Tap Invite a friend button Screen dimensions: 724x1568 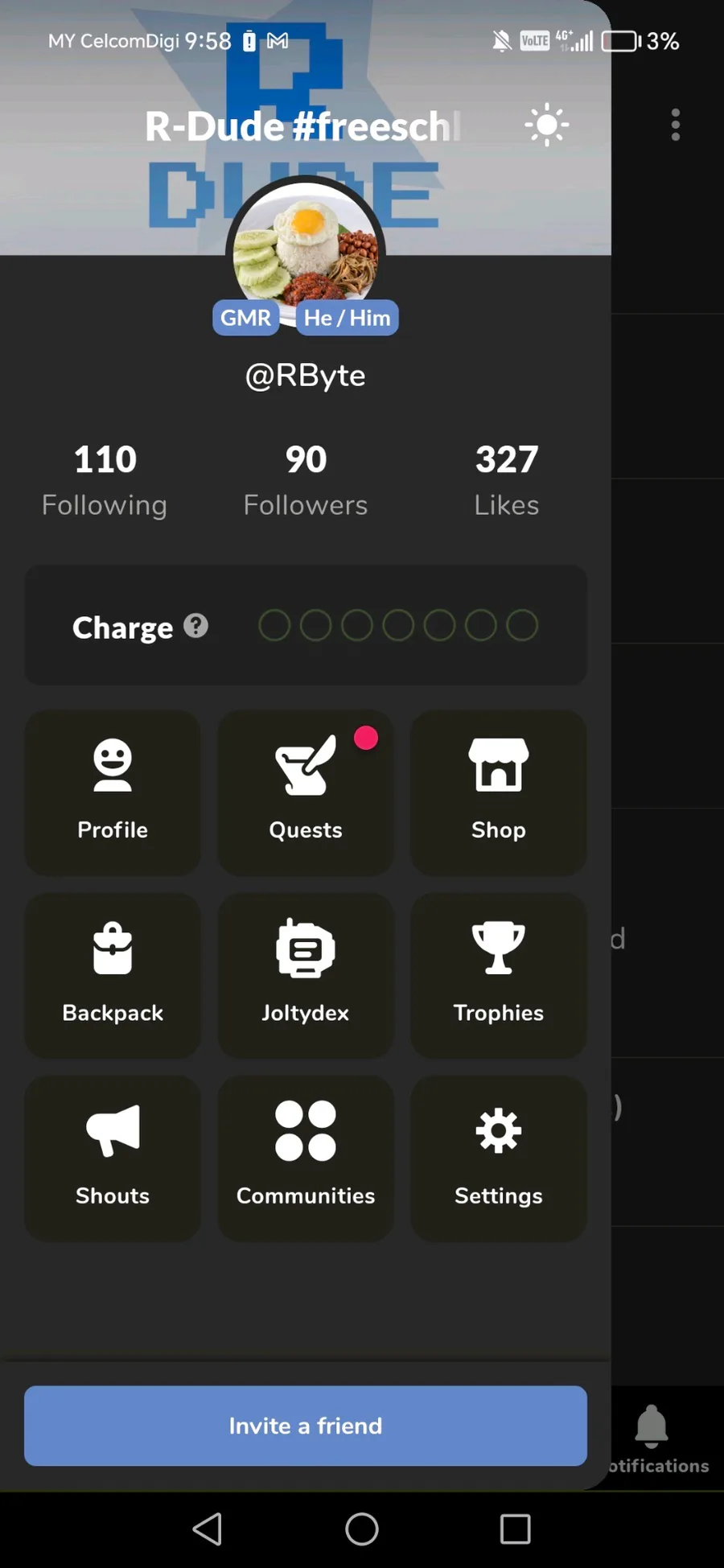(x=306, y=1426)
